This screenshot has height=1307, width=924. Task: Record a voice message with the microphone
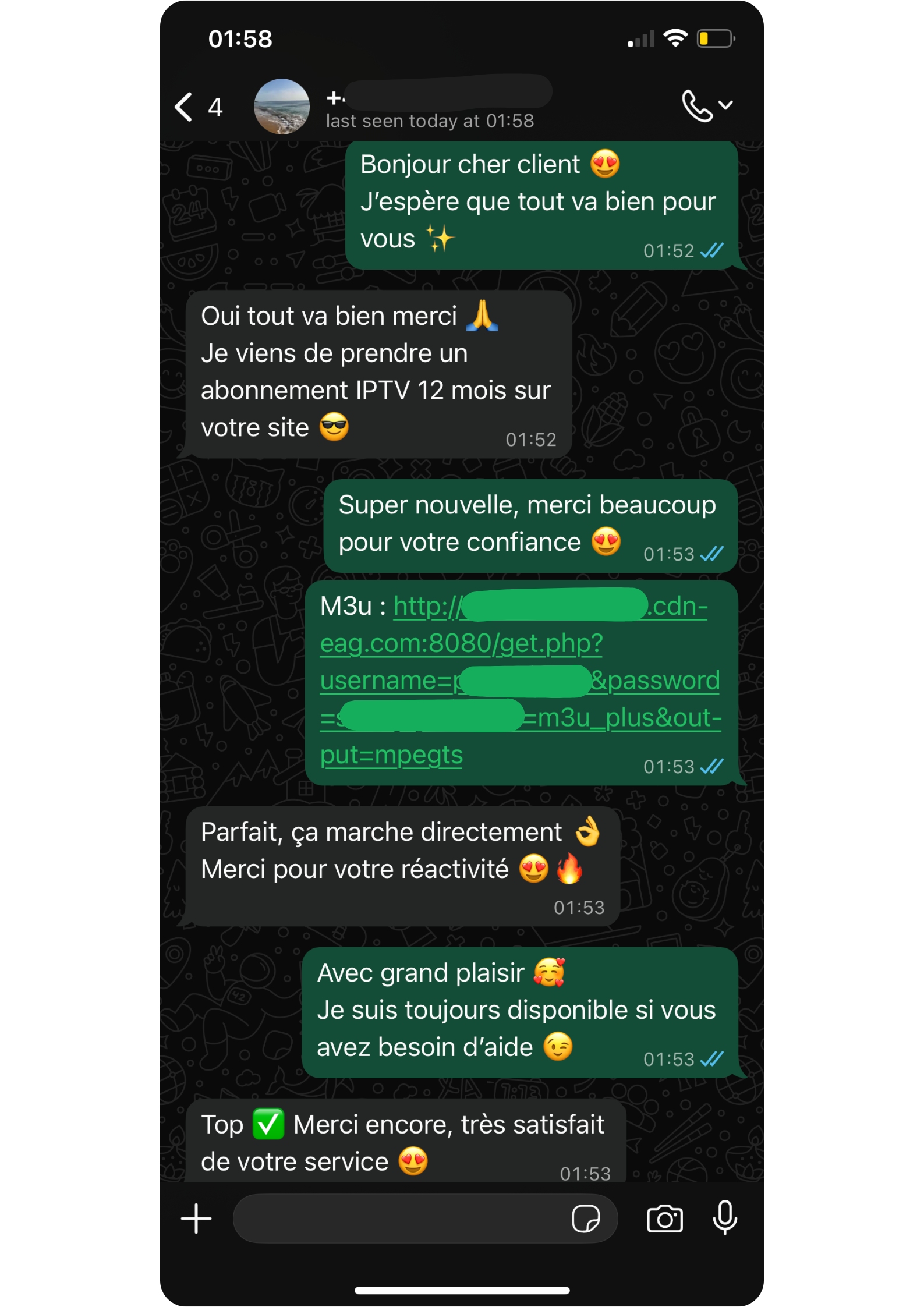[725, 1217]
